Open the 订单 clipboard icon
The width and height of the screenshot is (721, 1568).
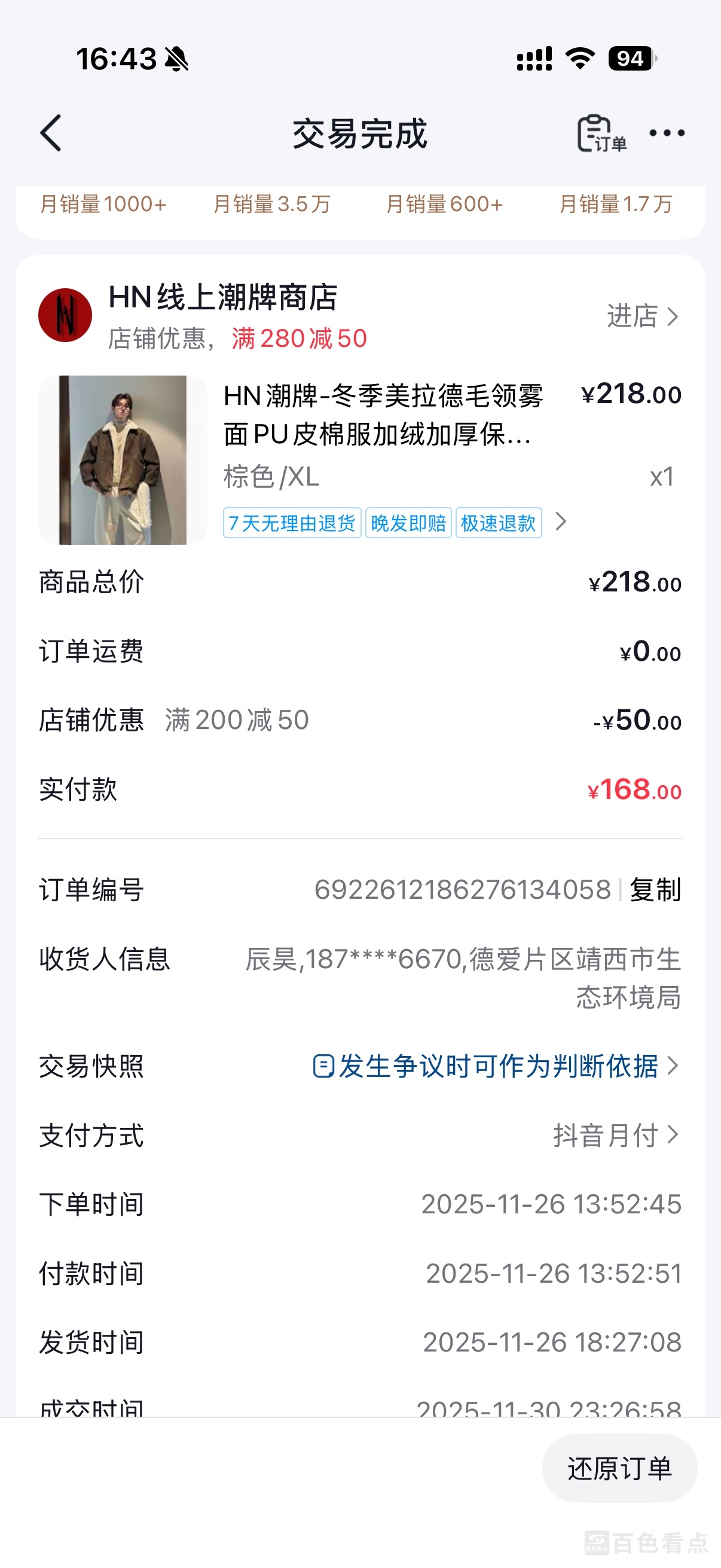tap(600, 133)
